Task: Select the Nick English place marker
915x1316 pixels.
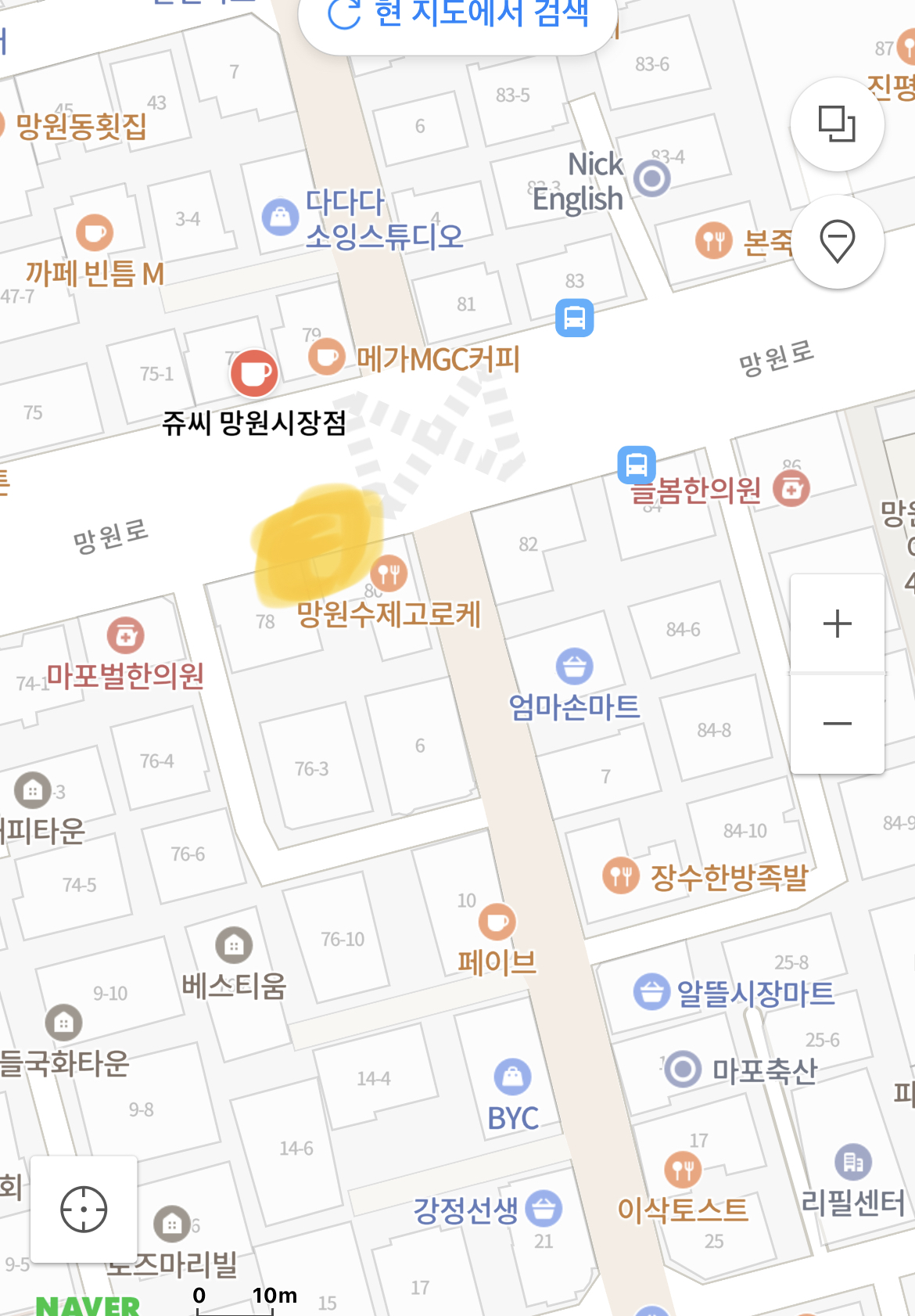Action: pyautogui.click(x=651, y=179)
